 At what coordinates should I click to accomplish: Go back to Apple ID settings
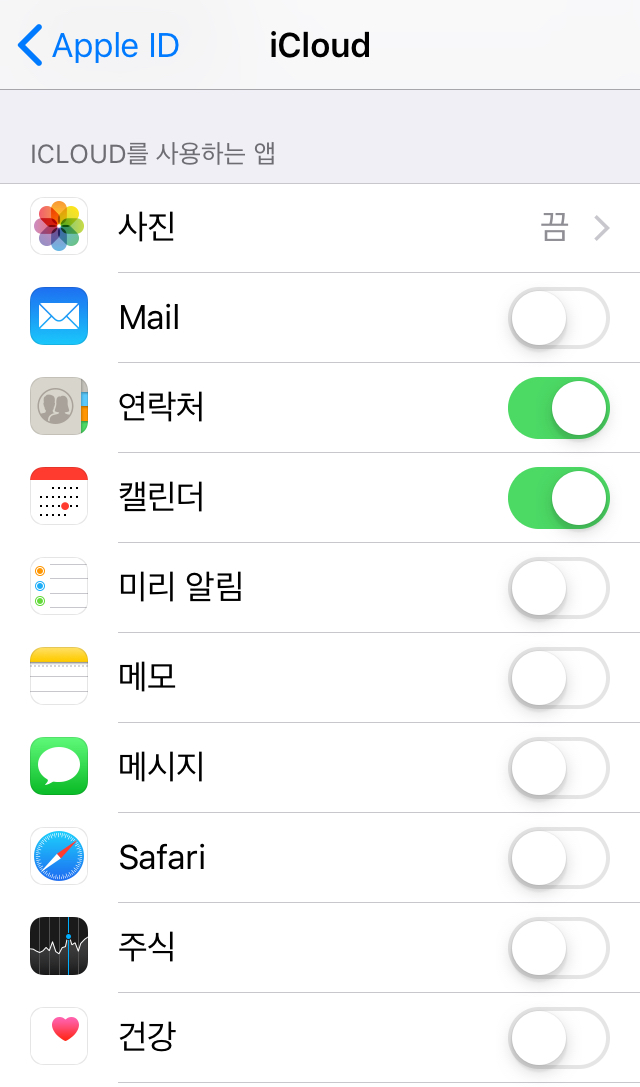click(98, 46)
